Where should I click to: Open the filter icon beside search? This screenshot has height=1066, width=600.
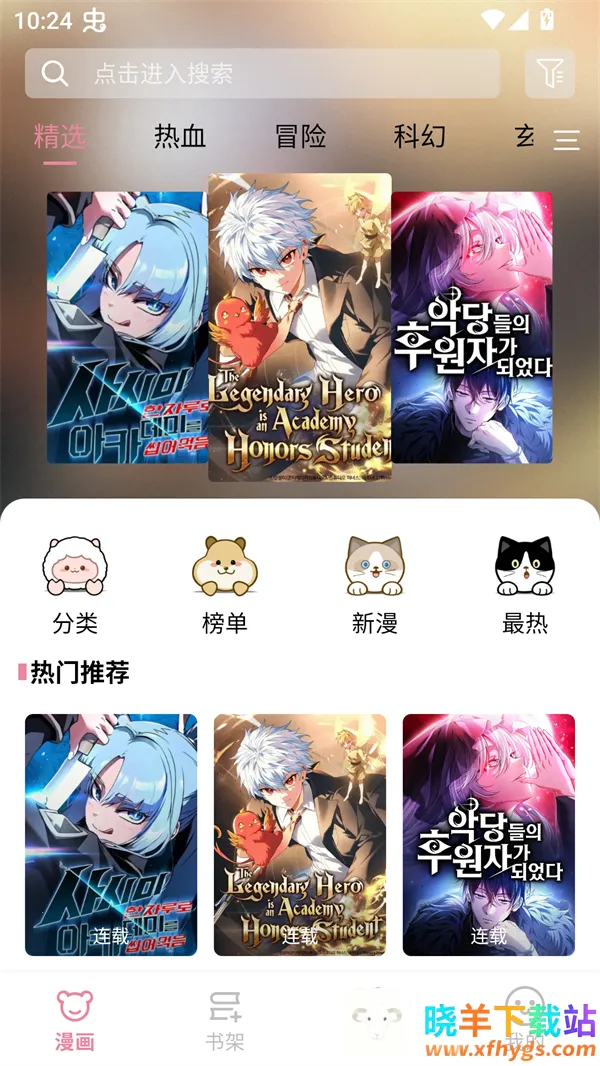point(550,73)
